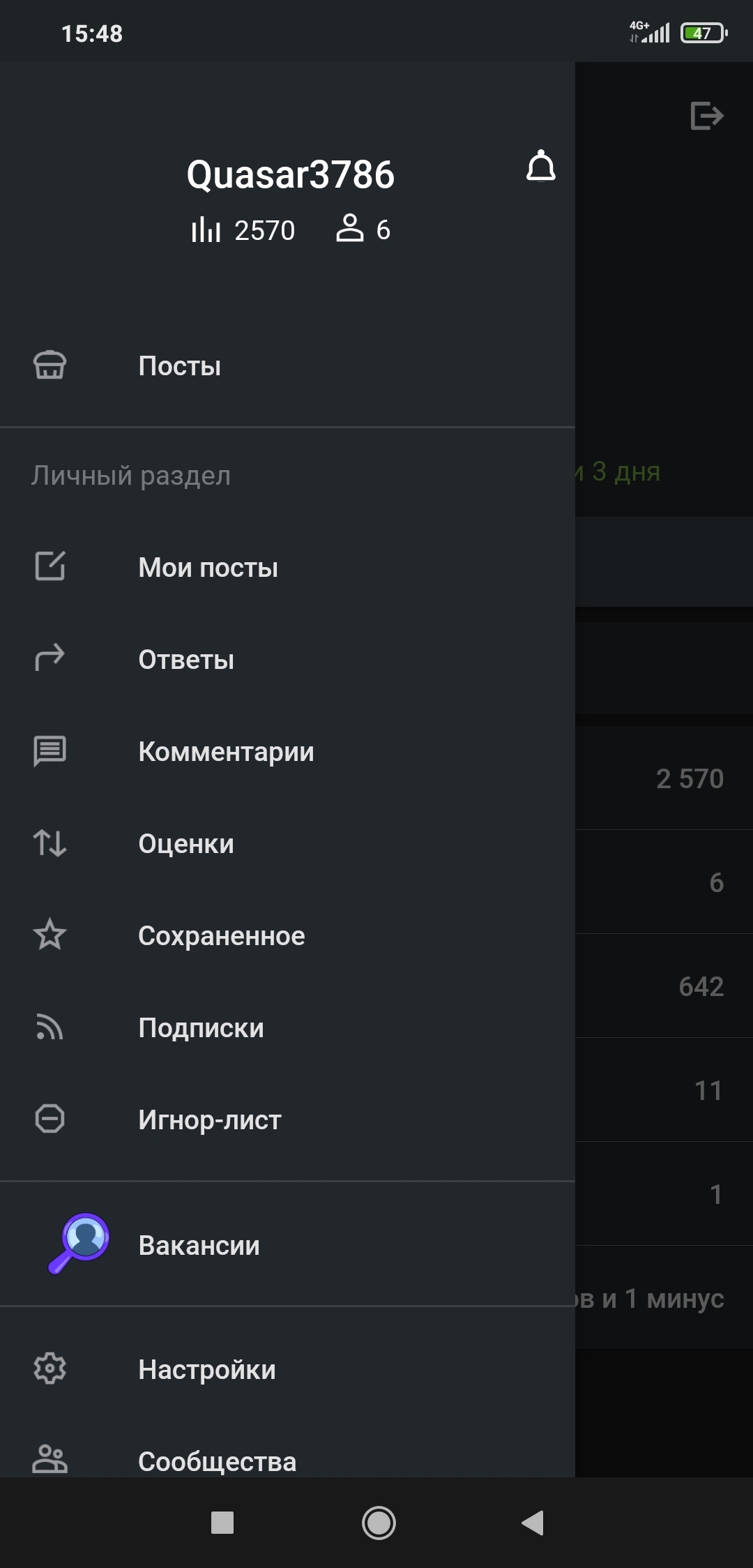Open Сохраненное items

tap(287, 935)
